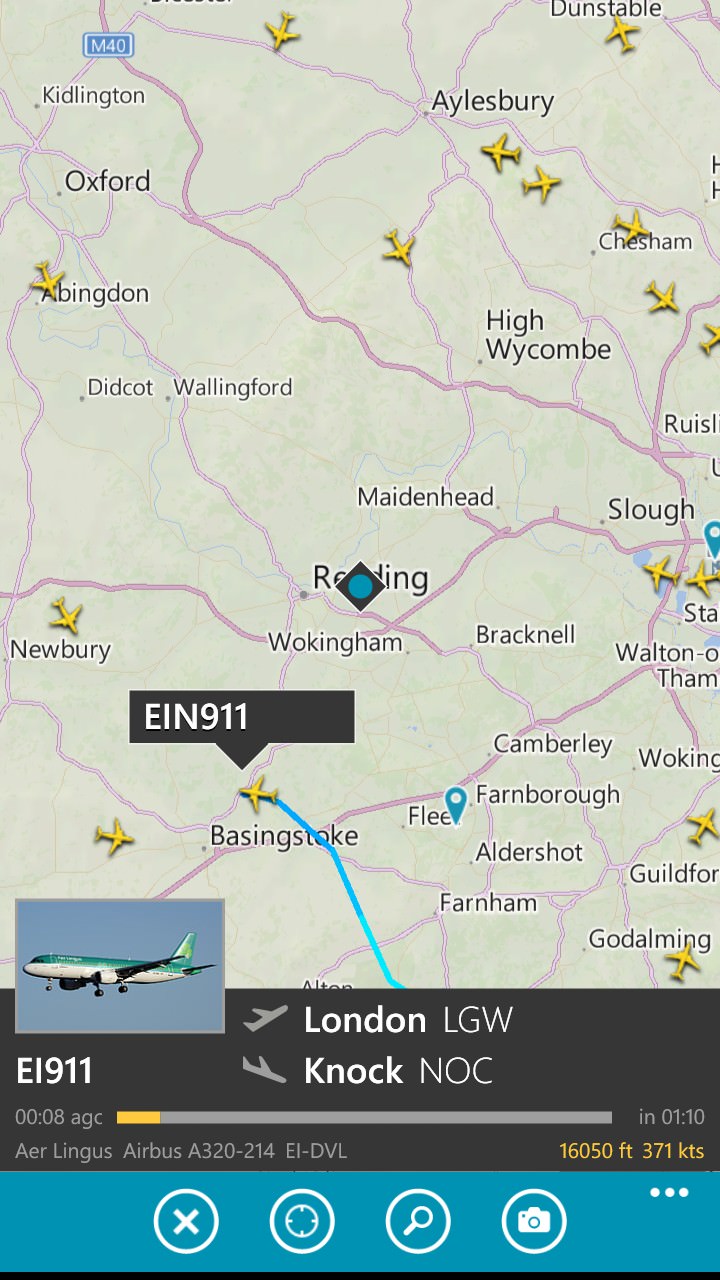Viewport: 720px width, 1280px height.
Task: Select the plane near Abingdon
Action: point(47,281)
